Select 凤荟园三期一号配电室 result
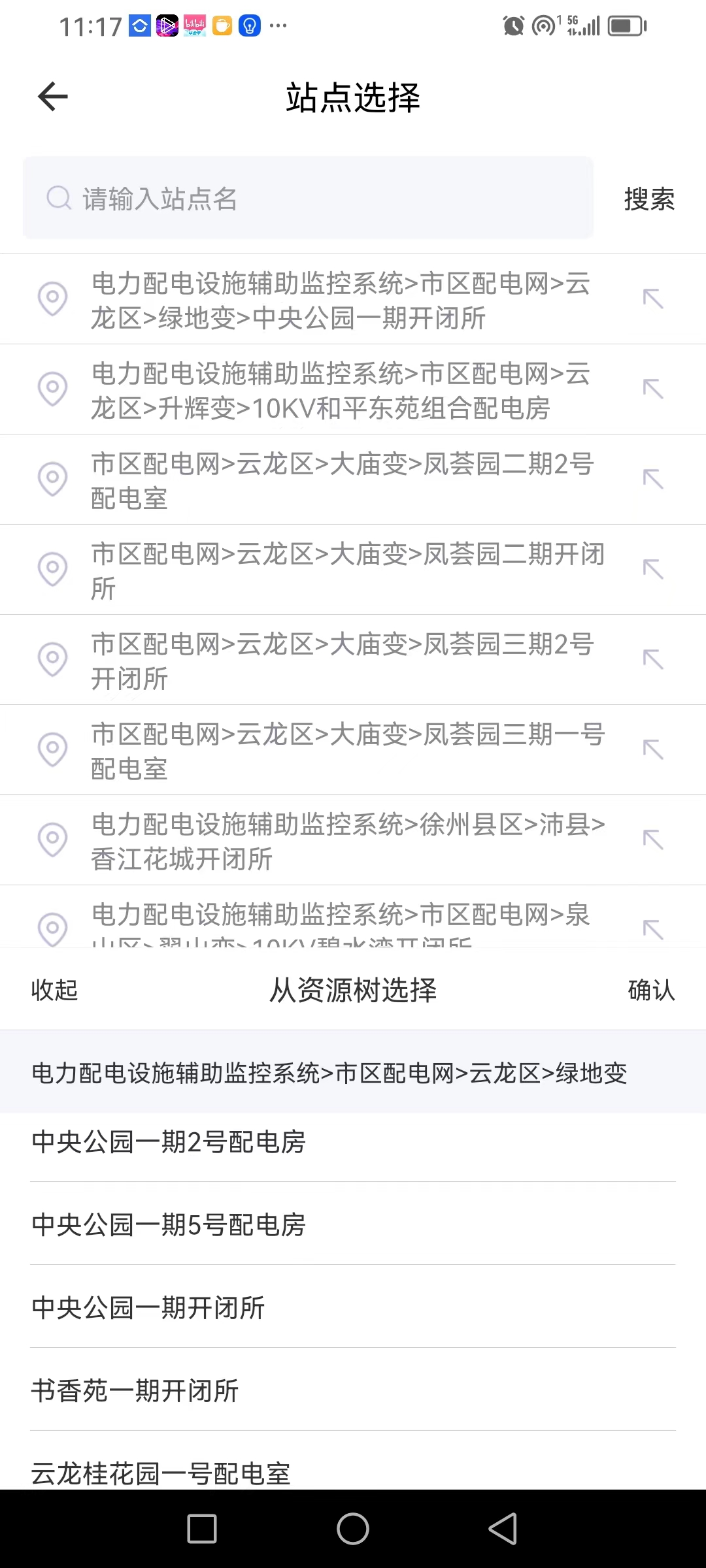This screenshot has height=1568, width=706. point(340,751)
